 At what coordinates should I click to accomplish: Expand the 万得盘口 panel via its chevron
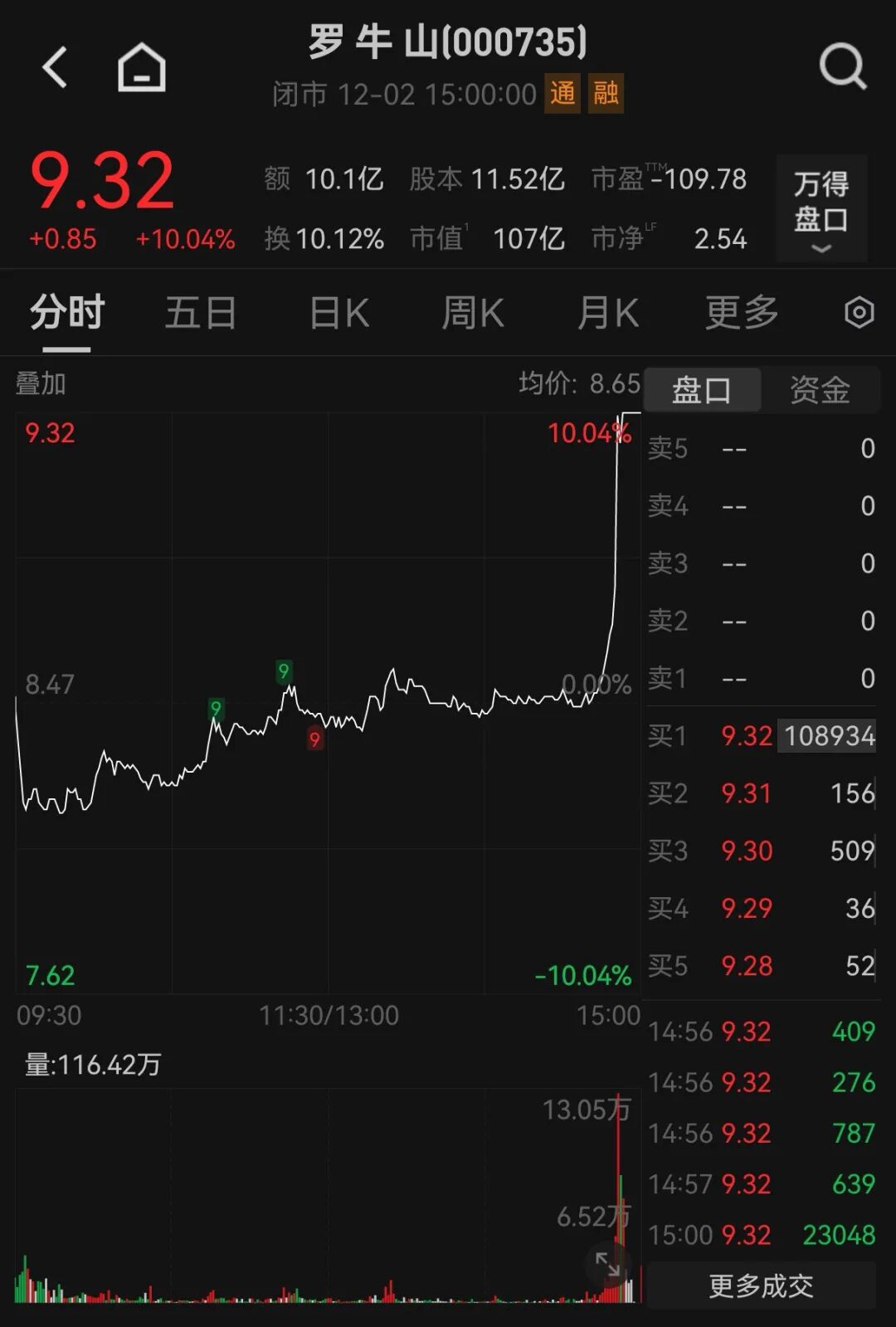[x=821, y=248]
